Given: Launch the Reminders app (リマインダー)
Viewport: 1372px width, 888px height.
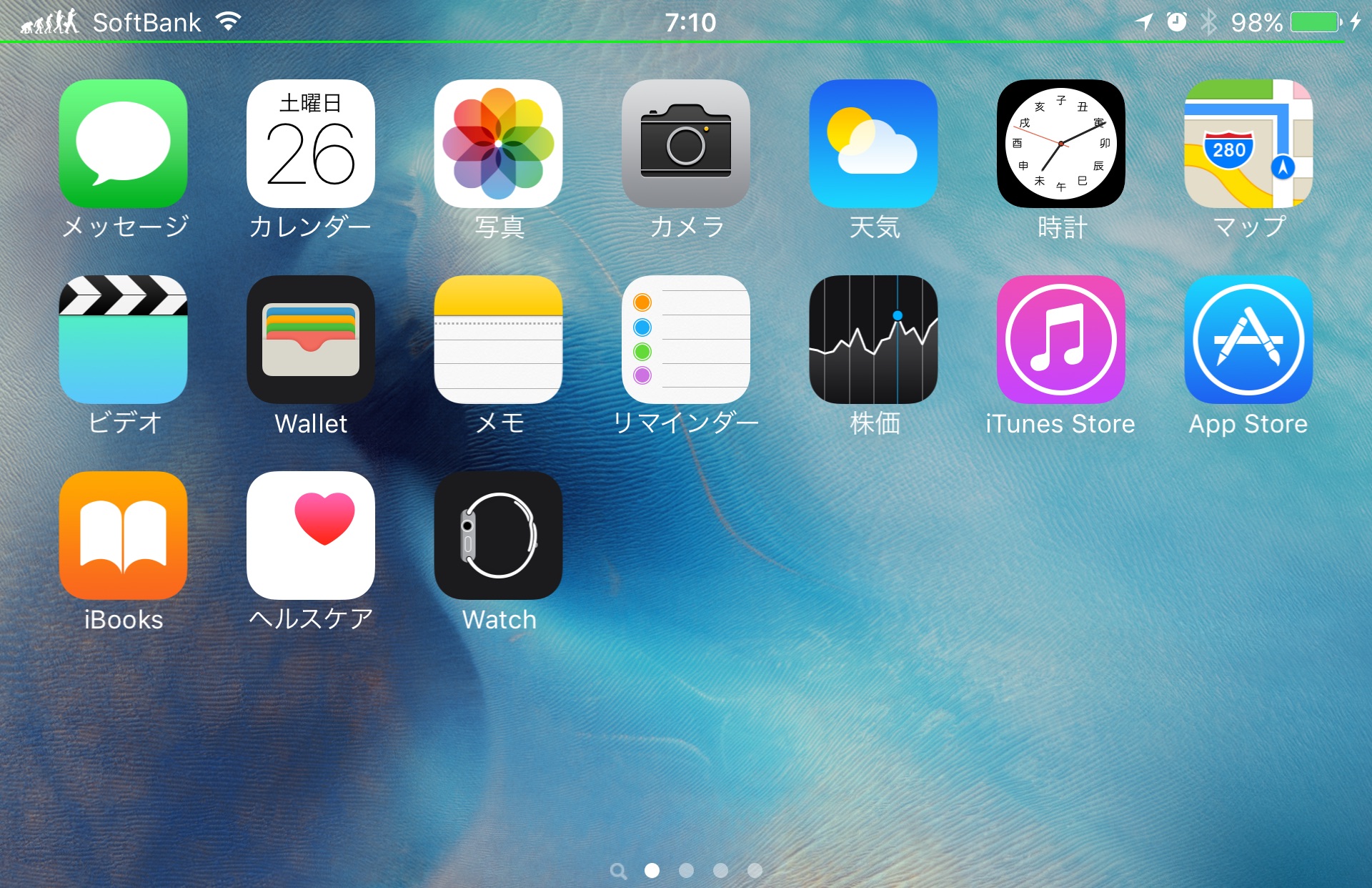Looking at the screenshot, I should click(x=686, y=340).
